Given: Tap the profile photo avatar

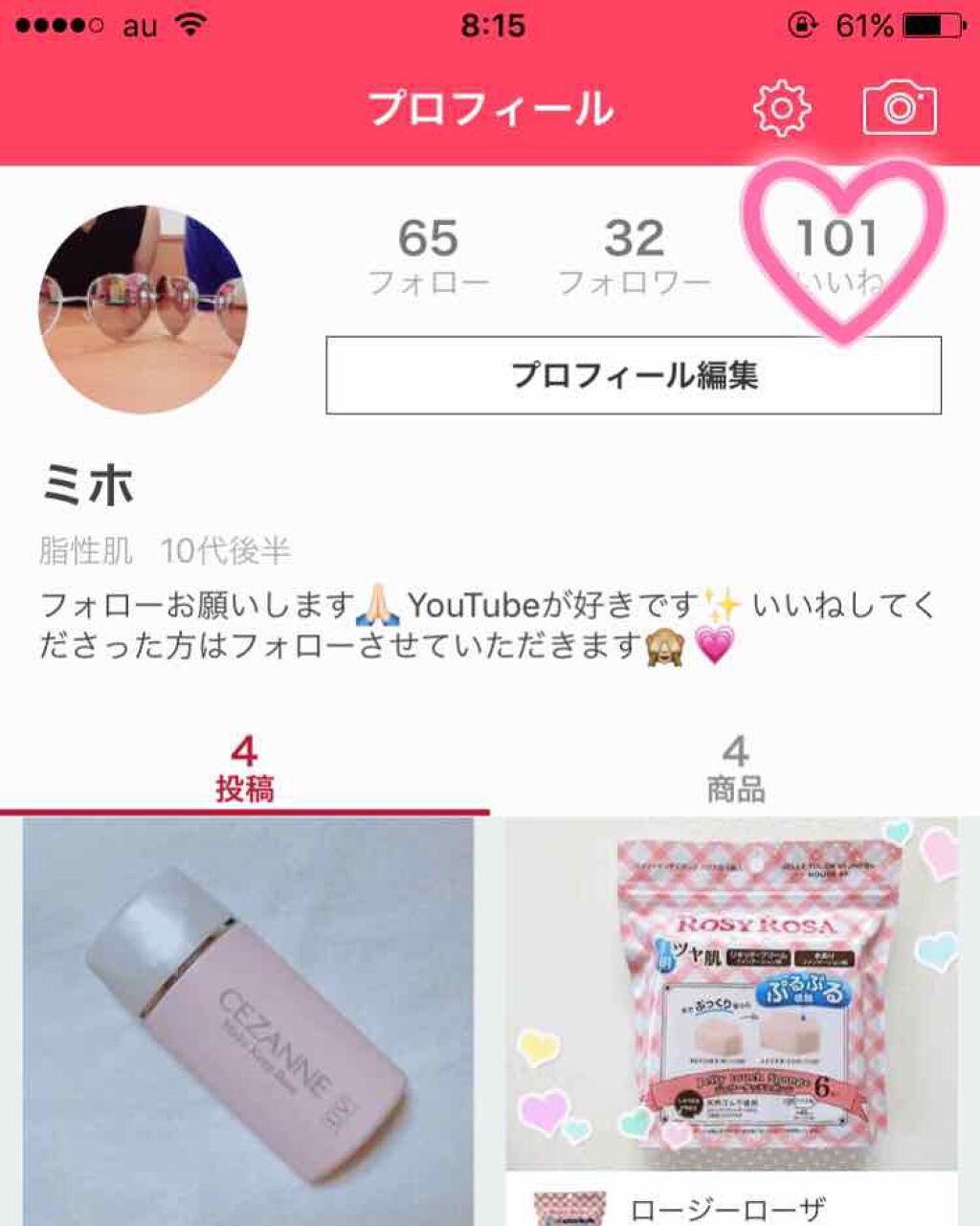Looking at the screenshot, I should (143, 309).
